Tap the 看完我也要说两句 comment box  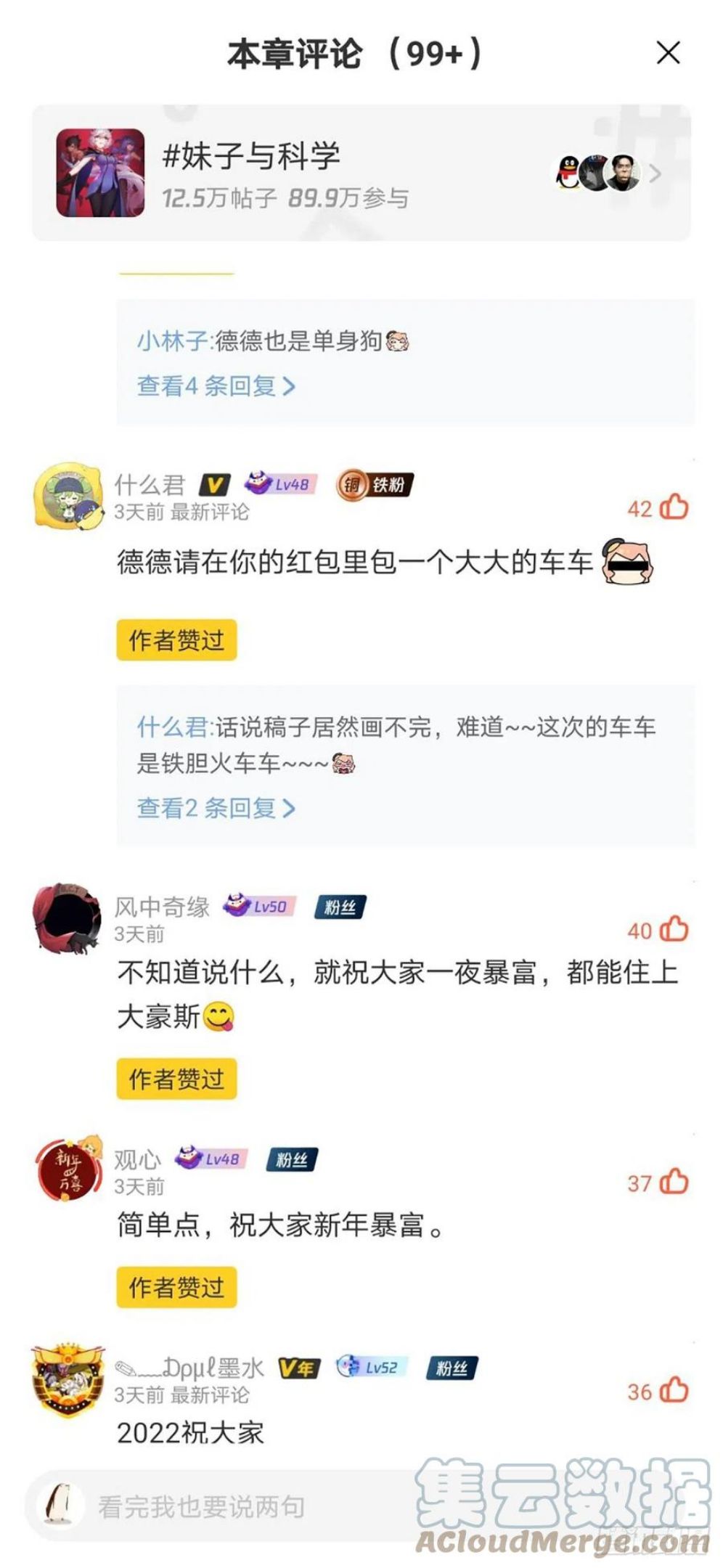click(218, 1506)
